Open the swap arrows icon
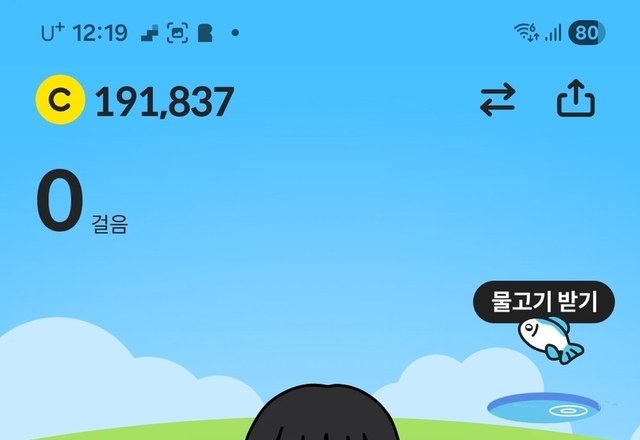Viewport: 640px width, 440px height. click(x=498, y=100)
